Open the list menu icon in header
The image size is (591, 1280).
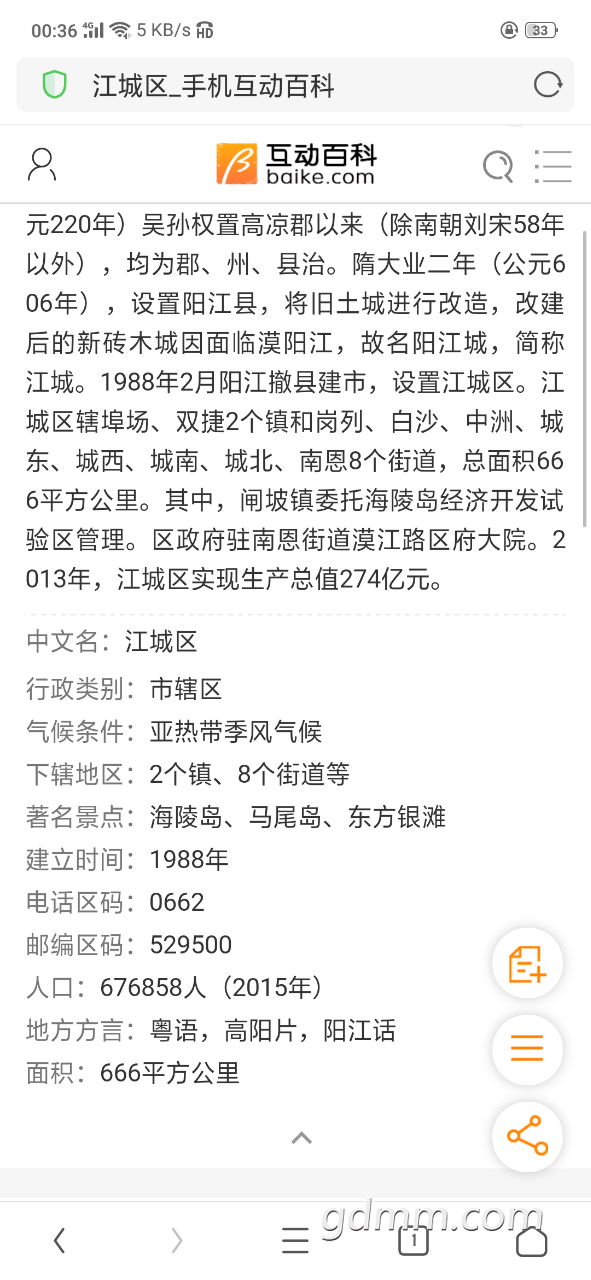[553, 165]
